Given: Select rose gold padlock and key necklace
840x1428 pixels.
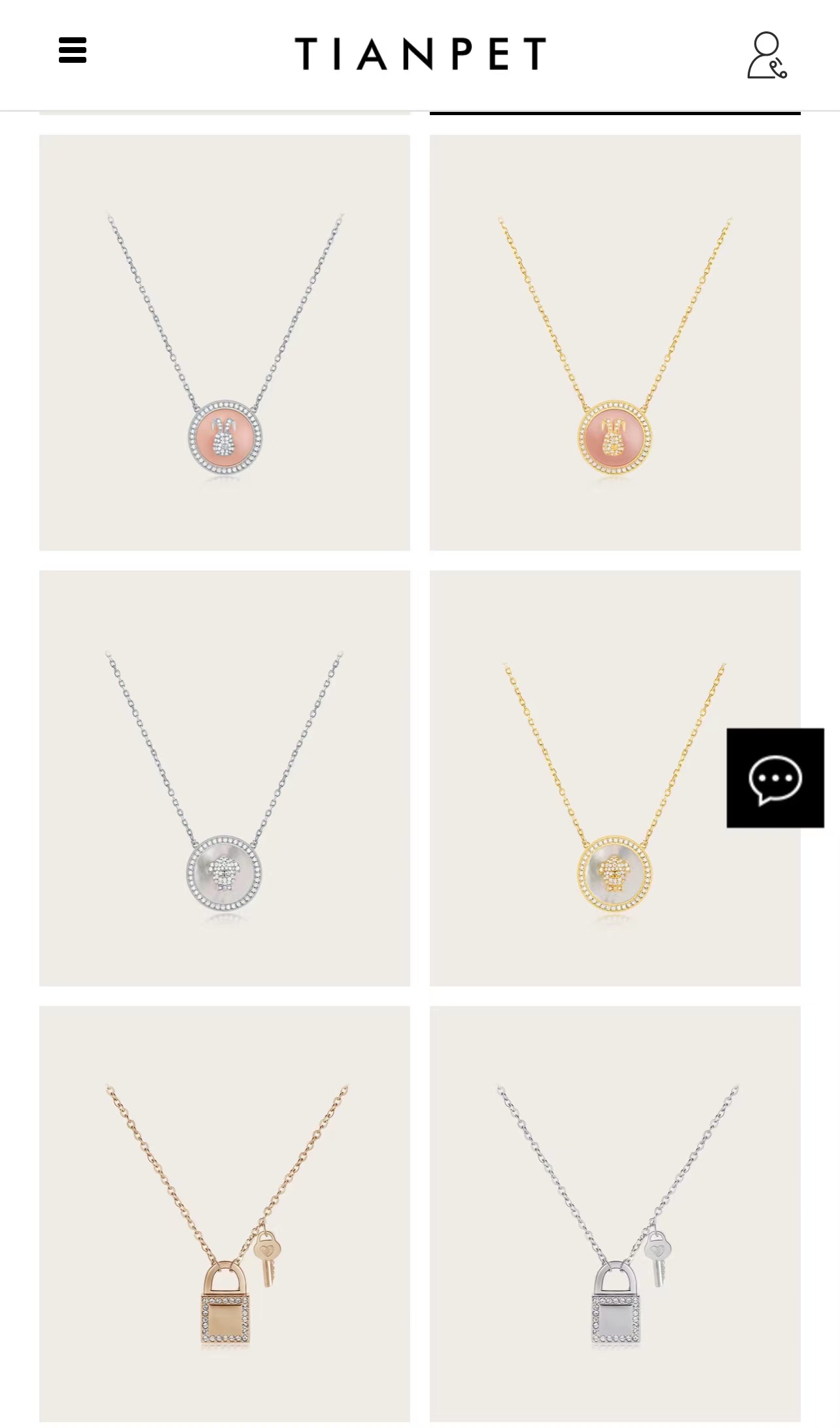Looking at the screenshot, I should [x=224, y=1213].
